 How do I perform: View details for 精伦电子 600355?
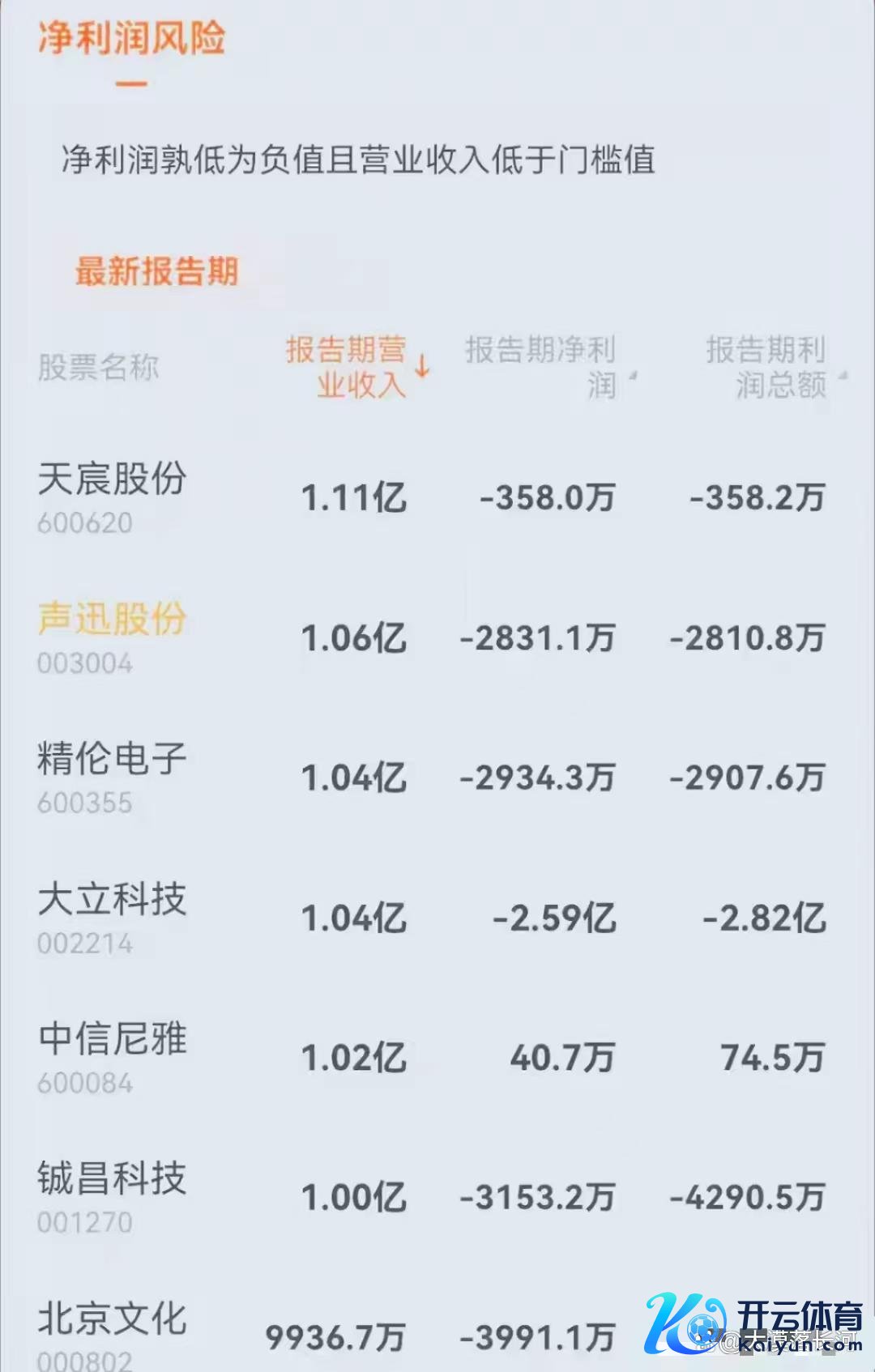point(113,778)
